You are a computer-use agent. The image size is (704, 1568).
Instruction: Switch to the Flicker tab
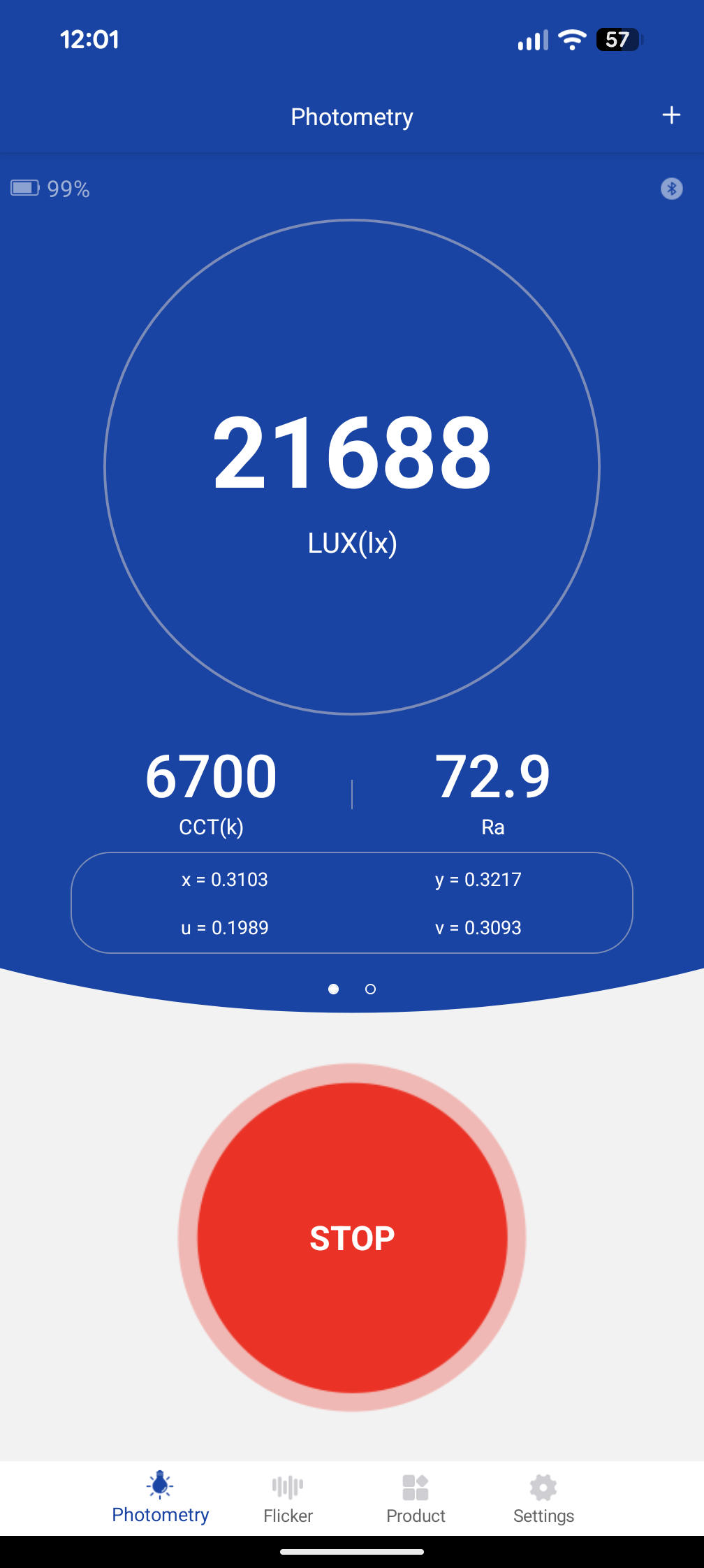pos(288,1499)
